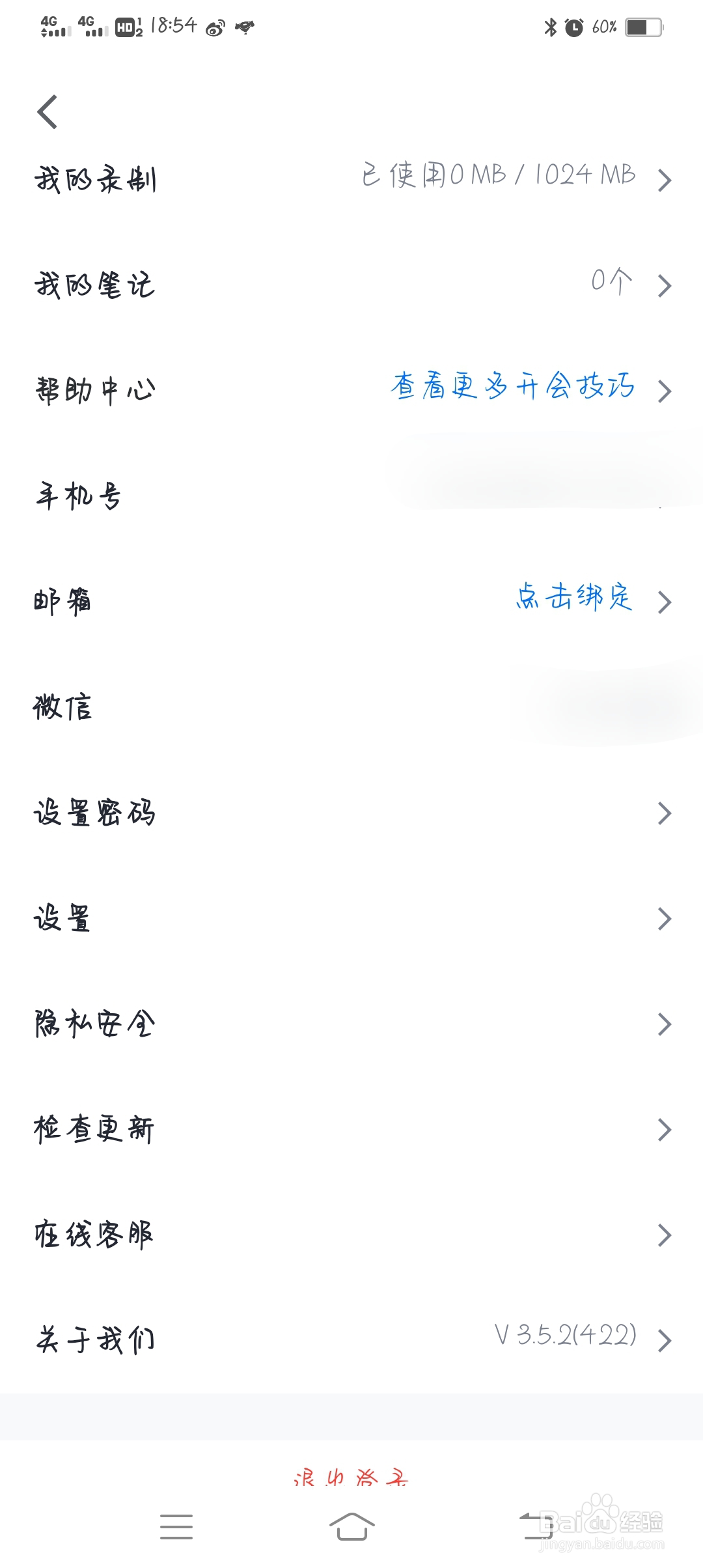The image size is (703, 1568).
Task: Tap the 微信 WeChat binding row
Action: pyautogui.click(x=62, y=707)
